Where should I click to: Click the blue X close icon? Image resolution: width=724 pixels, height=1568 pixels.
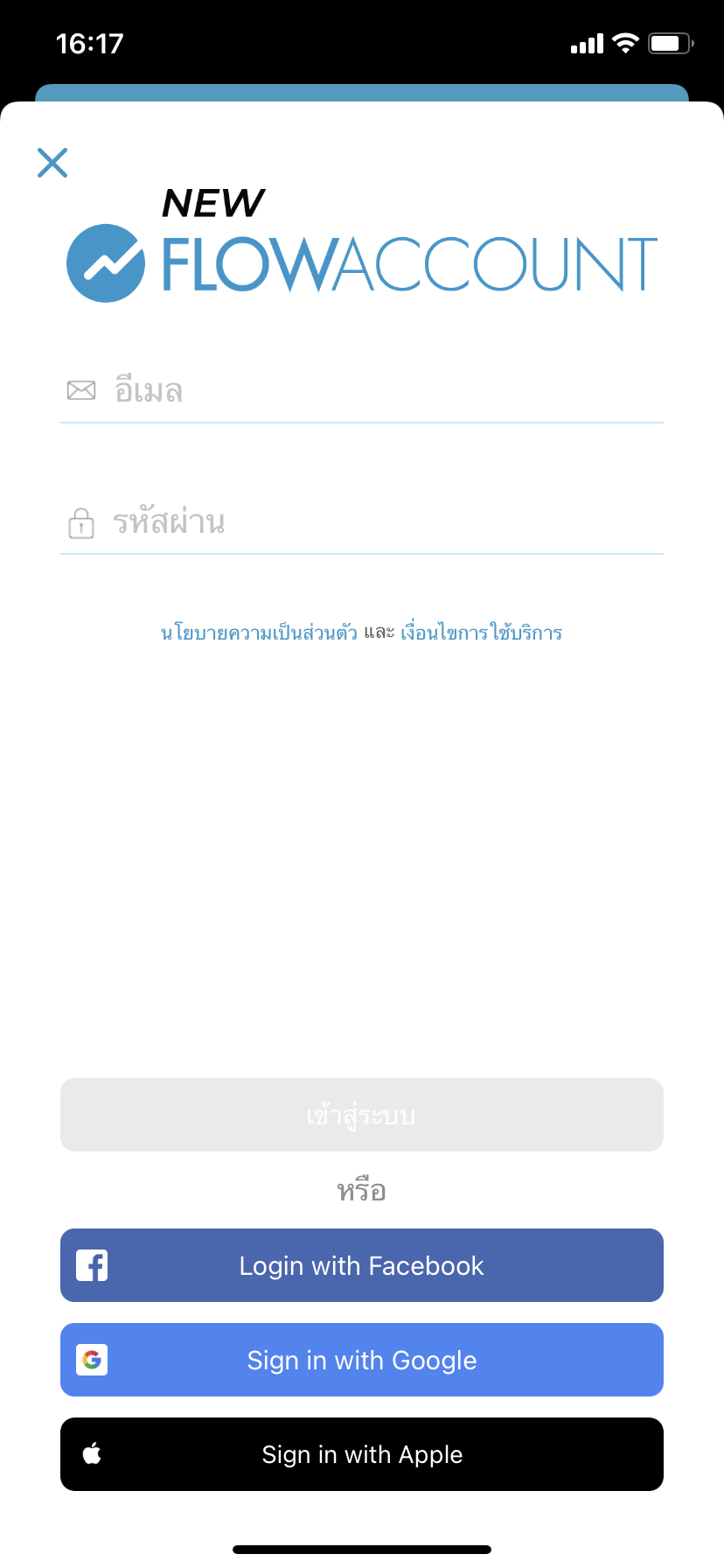coord(52,163)
